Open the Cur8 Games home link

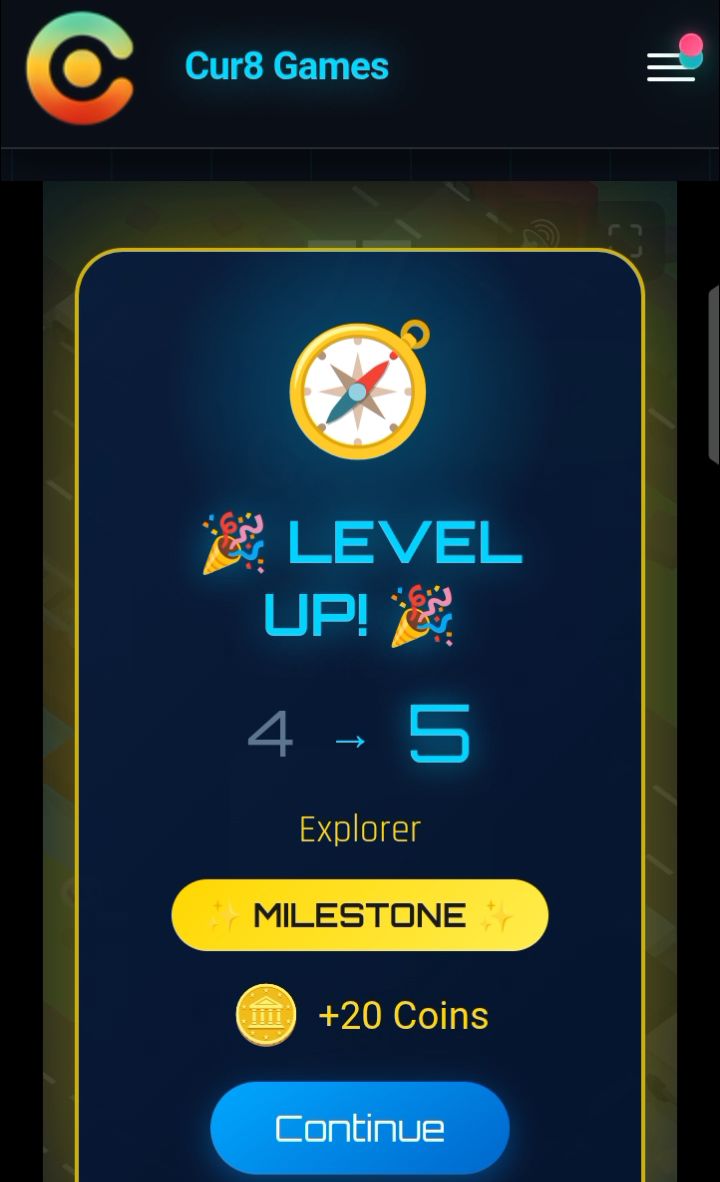pos(286,66)
